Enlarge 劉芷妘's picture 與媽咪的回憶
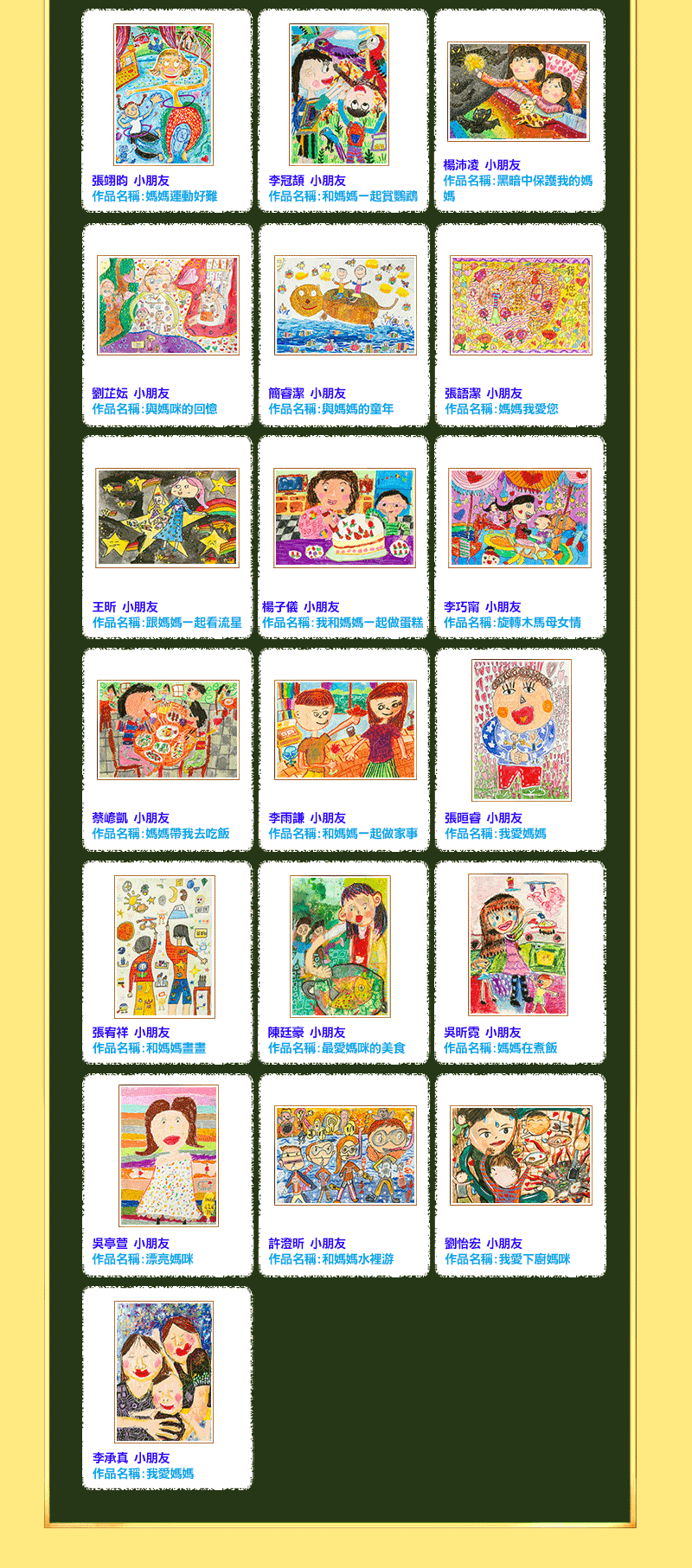The image size is (692, 1568). click(168, 305)
